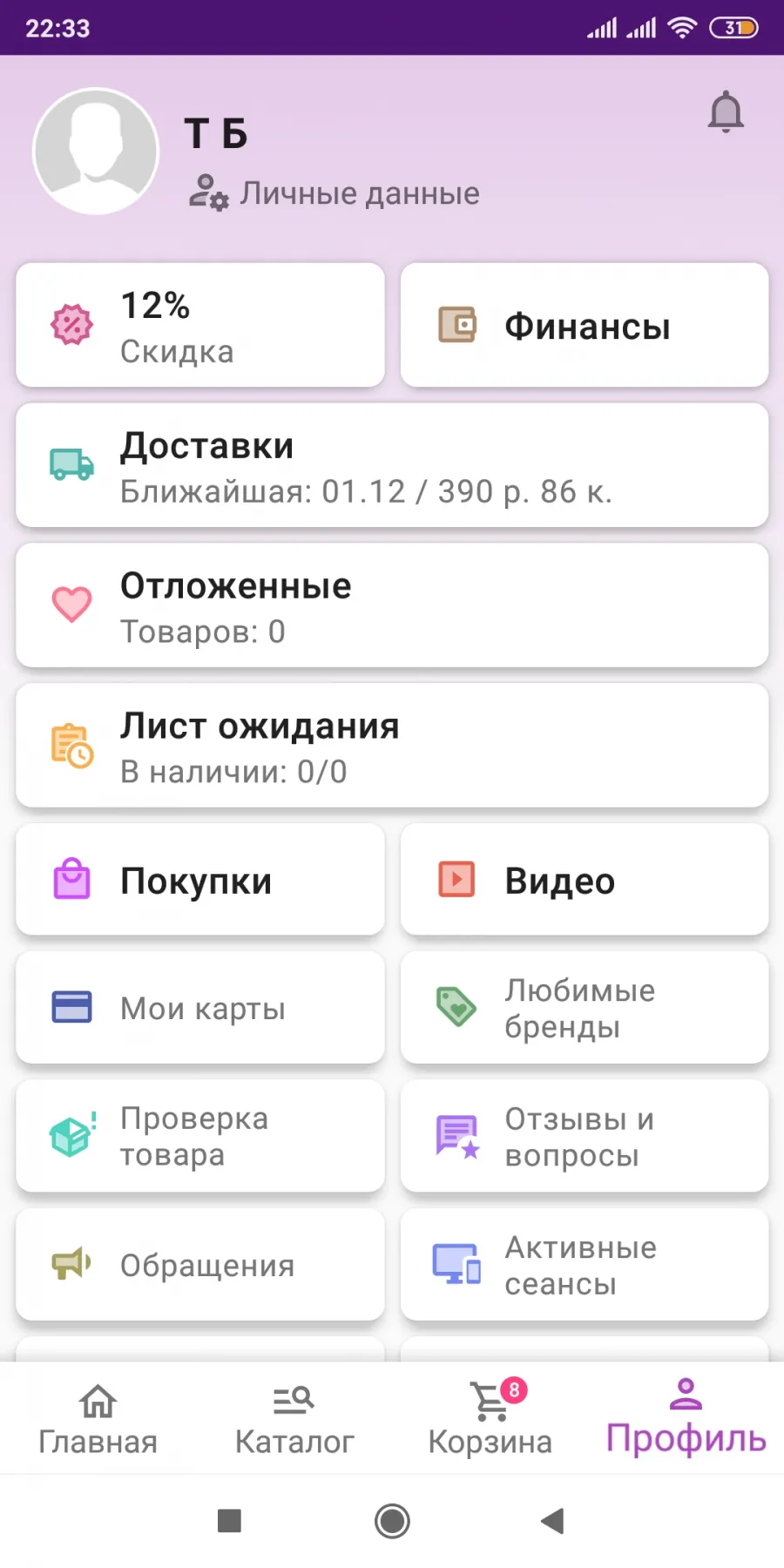Open Мои карты
The width and height of the screenshot is (784, 1568).
[x=200, y=1008]
